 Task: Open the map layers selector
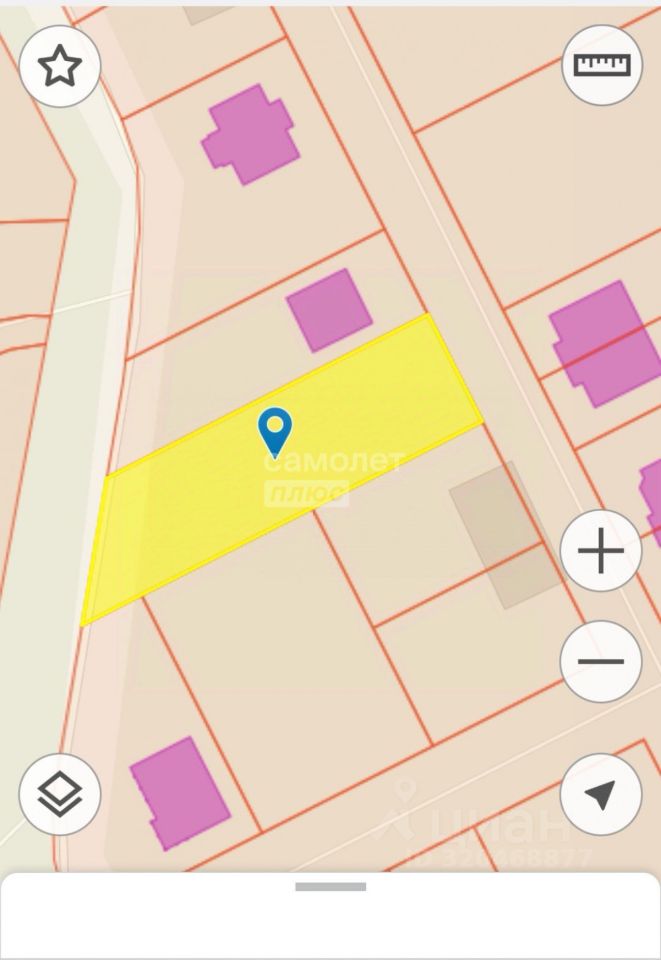click(60, 795)
